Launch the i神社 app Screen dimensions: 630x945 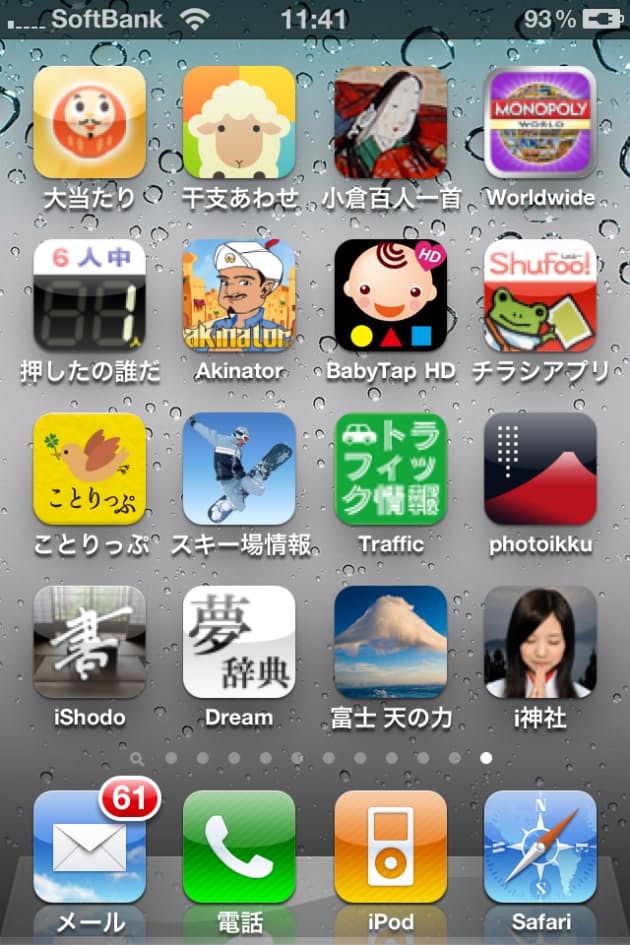pos(540,641)
